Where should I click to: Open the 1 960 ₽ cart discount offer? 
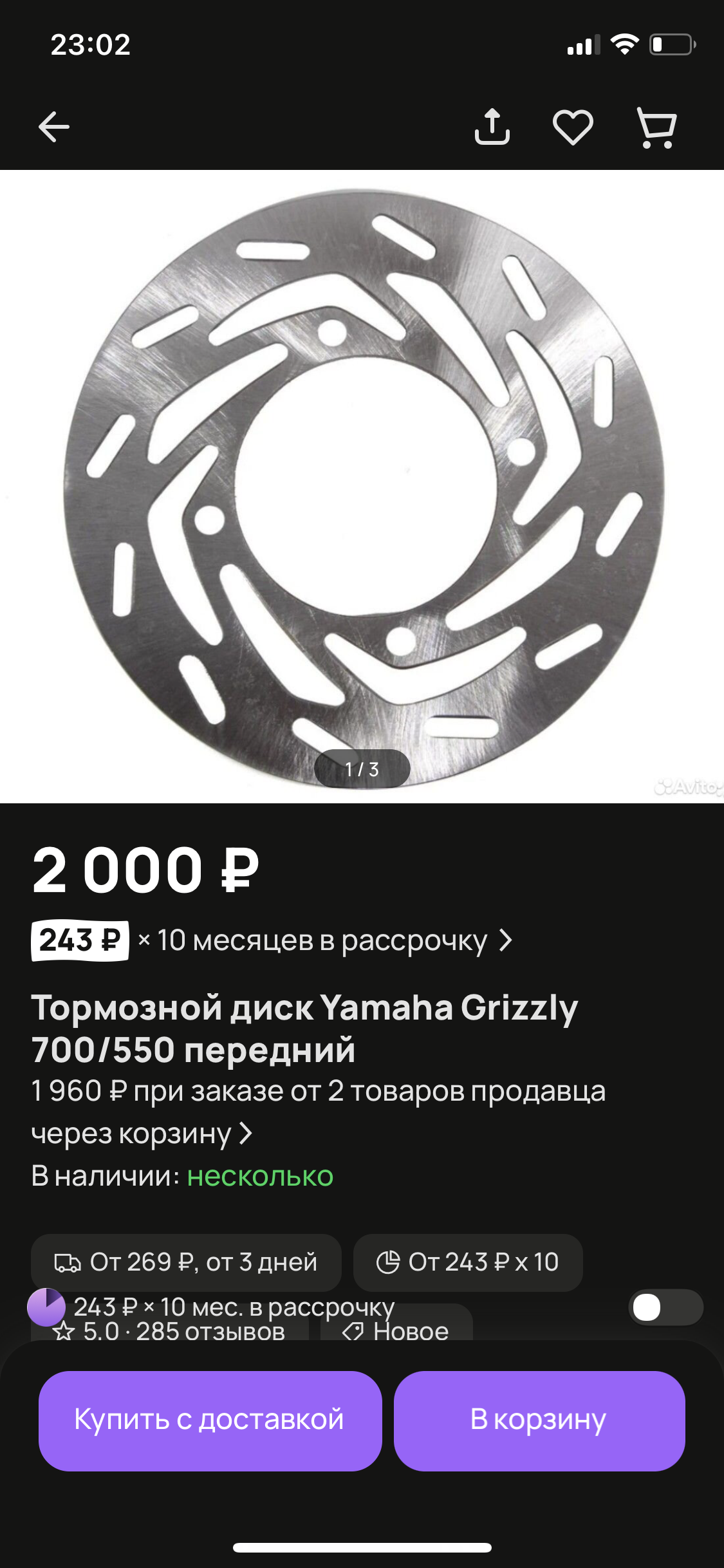(318, 1112)
